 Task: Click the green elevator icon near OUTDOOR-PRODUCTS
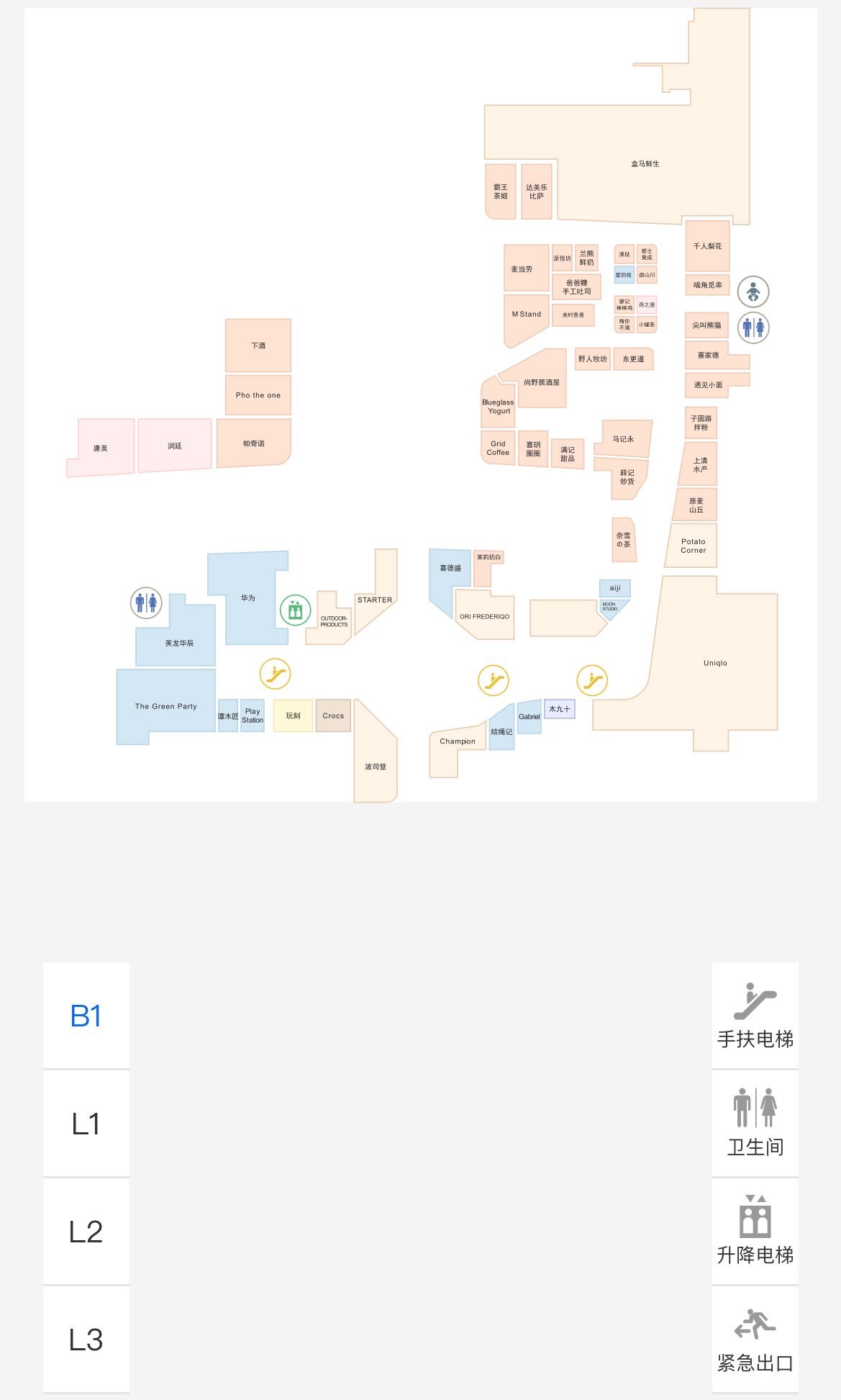click(x=294, y=609)
